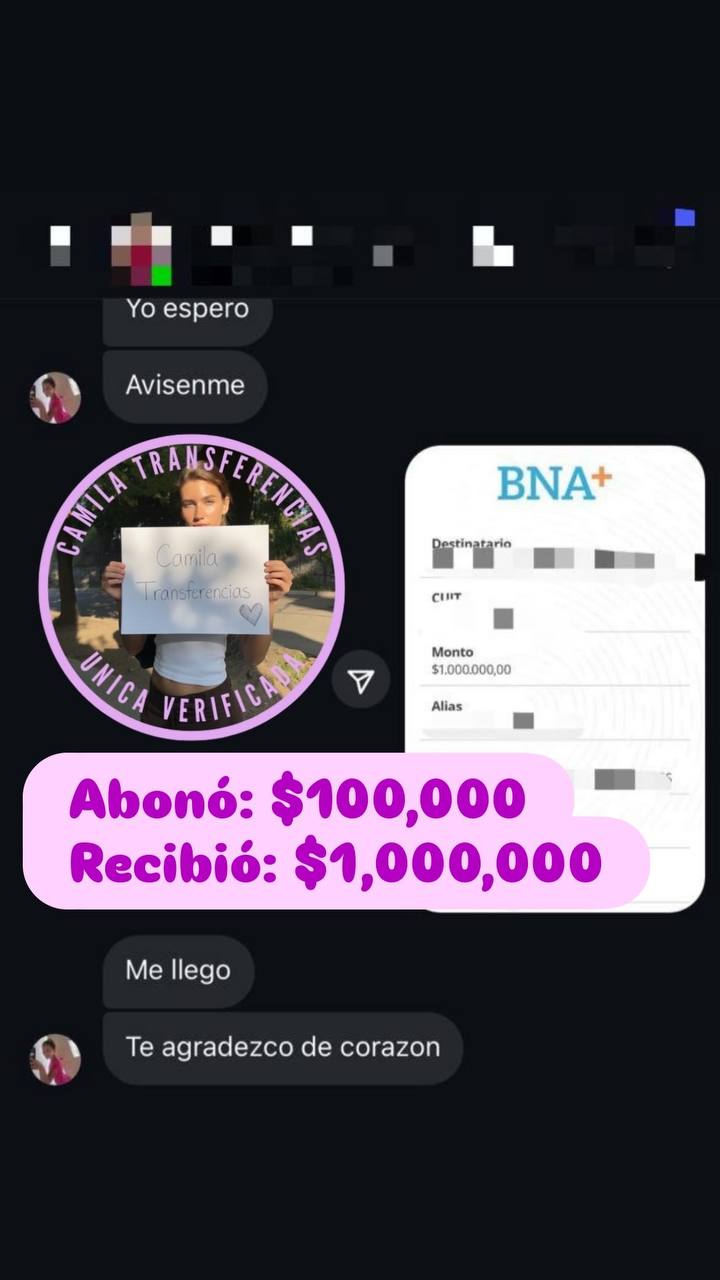Viewport: 720px width, 1280px height.
Task: Open the "Te agradezco de corazon" message
Action: [281, 1047]
